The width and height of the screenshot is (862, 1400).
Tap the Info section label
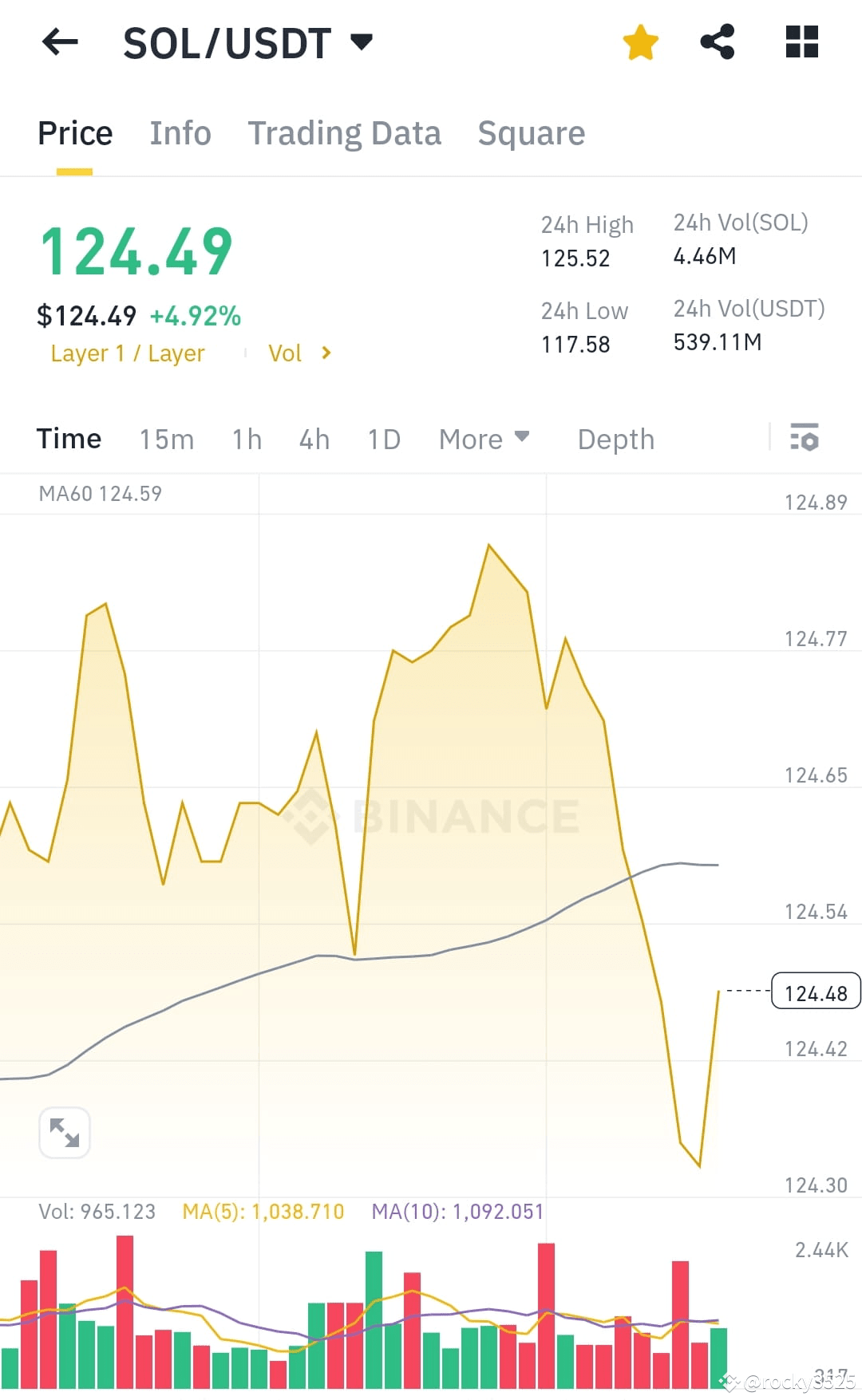[x=180, y=132]
